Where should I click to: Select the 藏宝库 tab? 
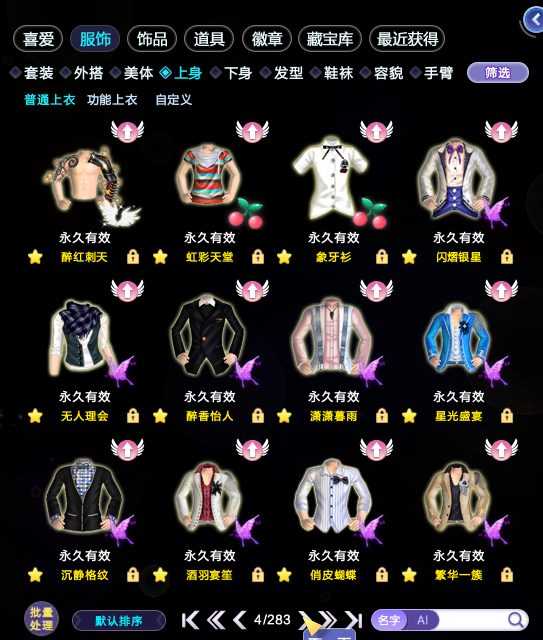pos(330,39)
